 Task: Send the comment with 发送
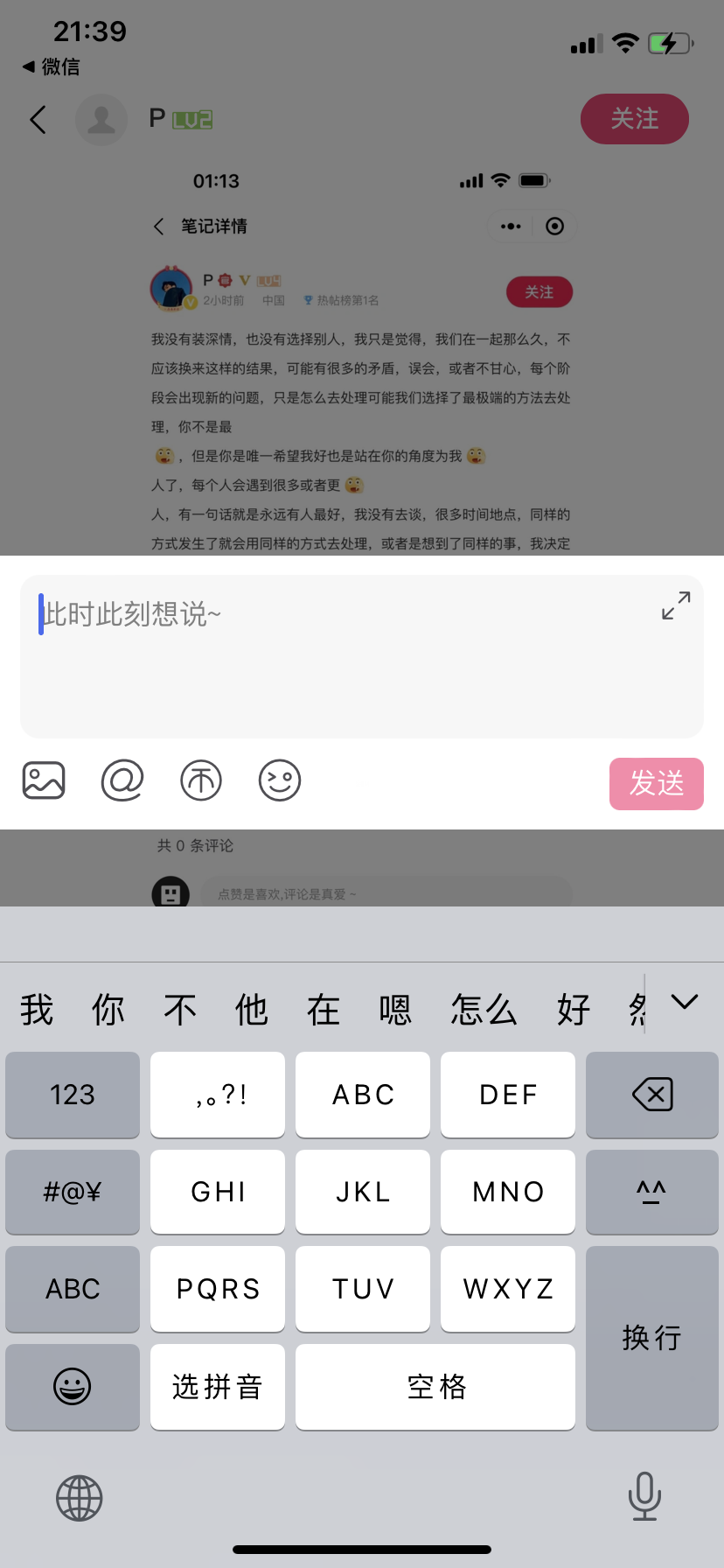click(656, 783)
